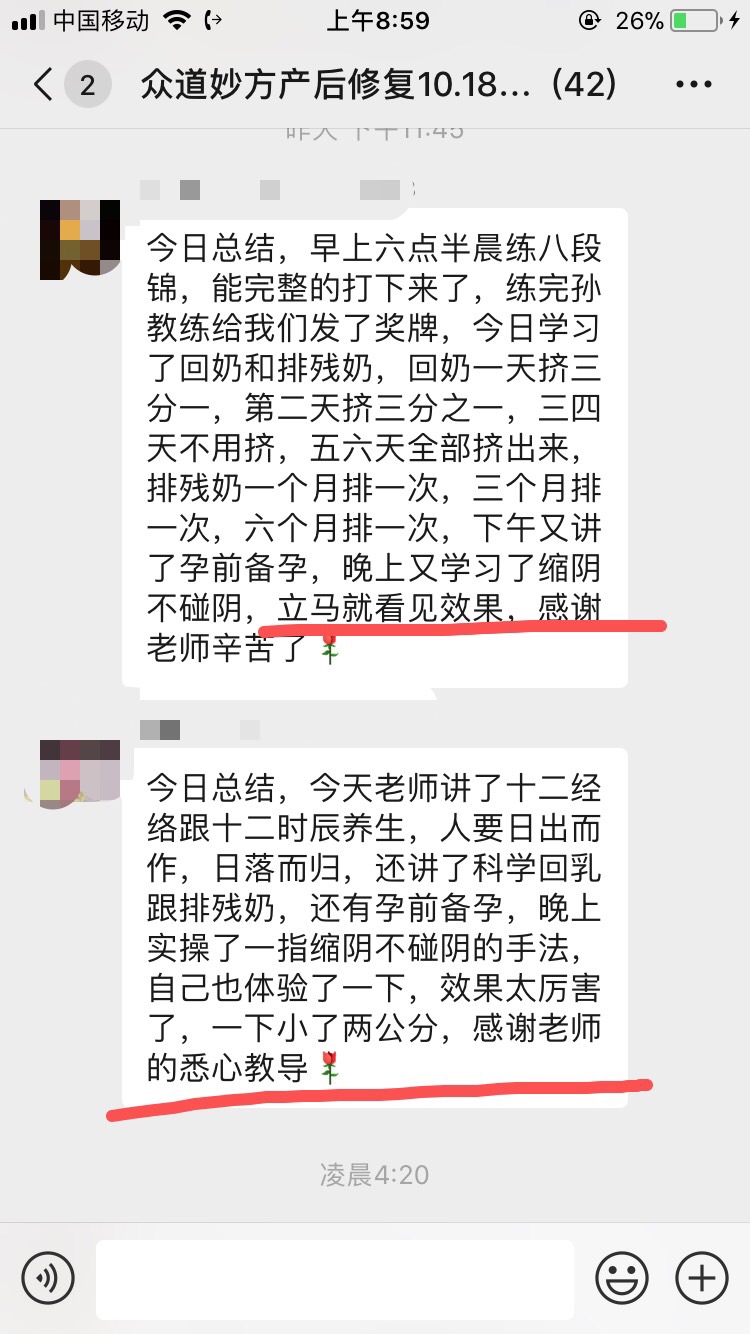Go back to the chat list
This screenshot has height=1334, width=750.
pyautogui.click(x=44, y=85)
